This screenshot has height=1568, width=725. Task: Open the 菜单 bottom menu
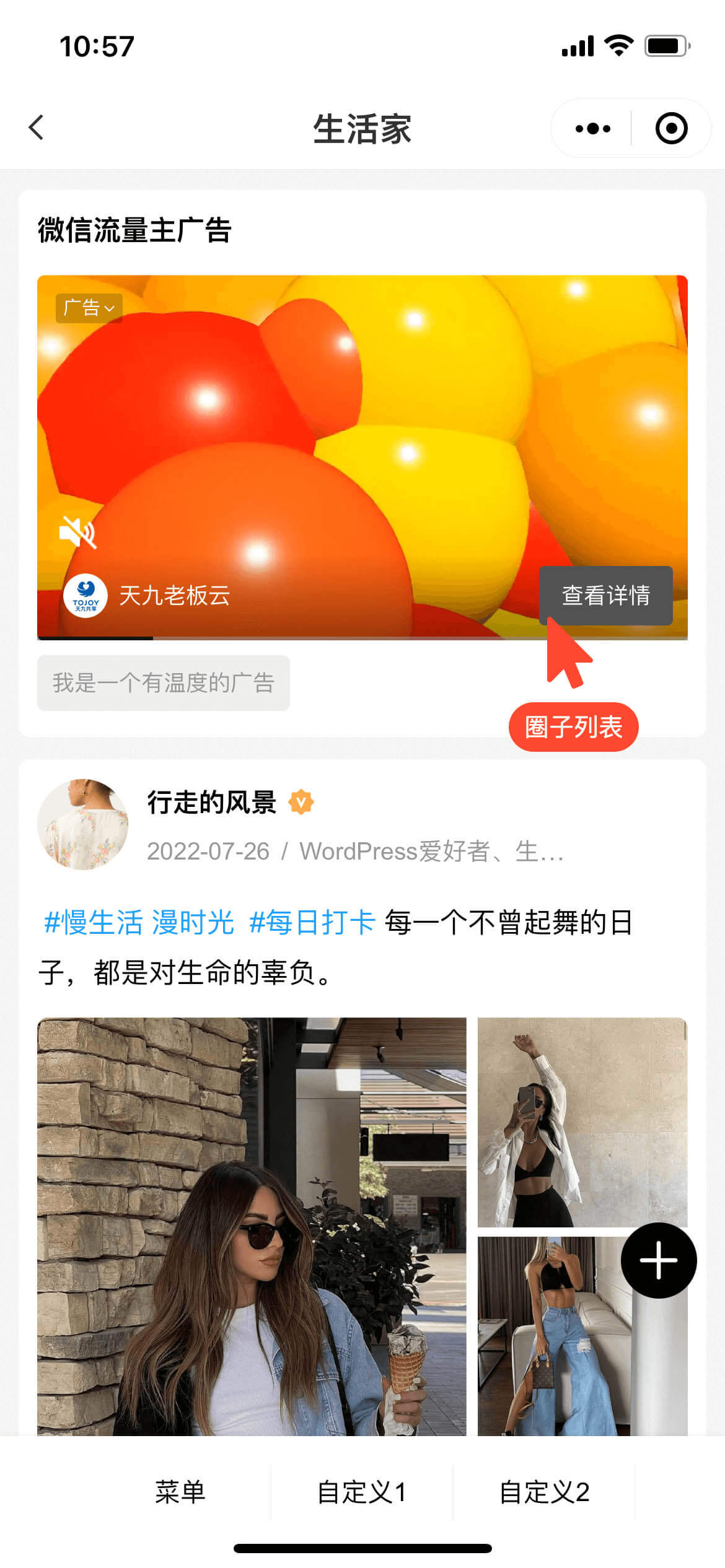click(180, 1492)
